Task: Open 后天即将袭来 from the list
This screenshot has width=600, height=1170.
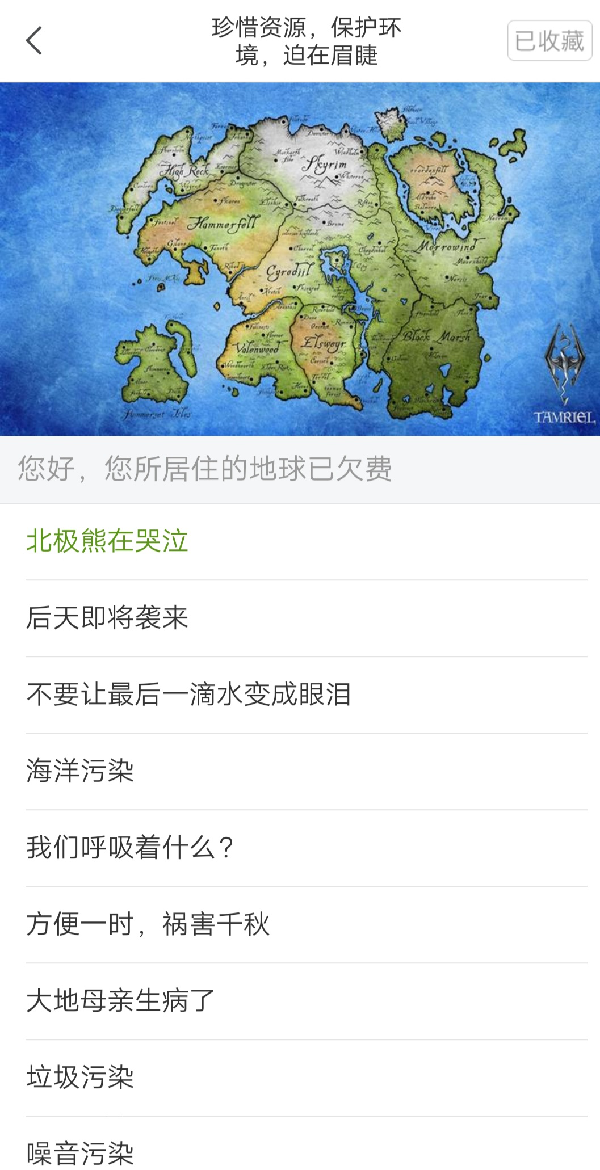Action: click(107, 618)
